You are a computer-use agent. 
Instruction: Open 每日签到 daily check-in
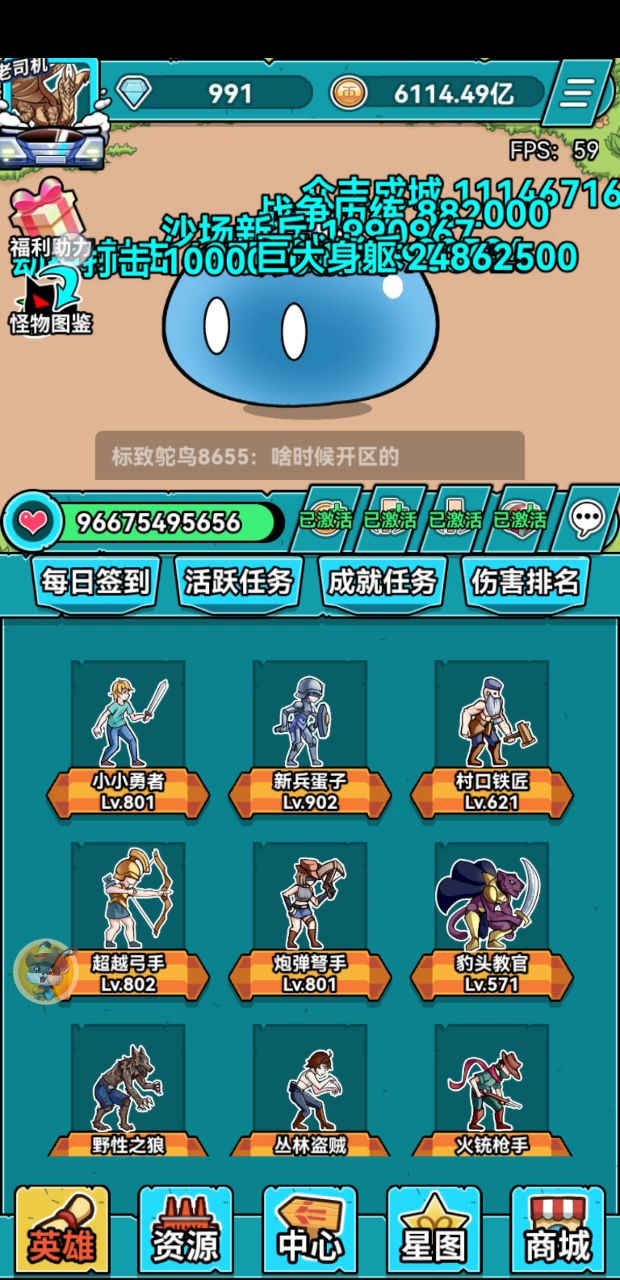coord(95,580)
